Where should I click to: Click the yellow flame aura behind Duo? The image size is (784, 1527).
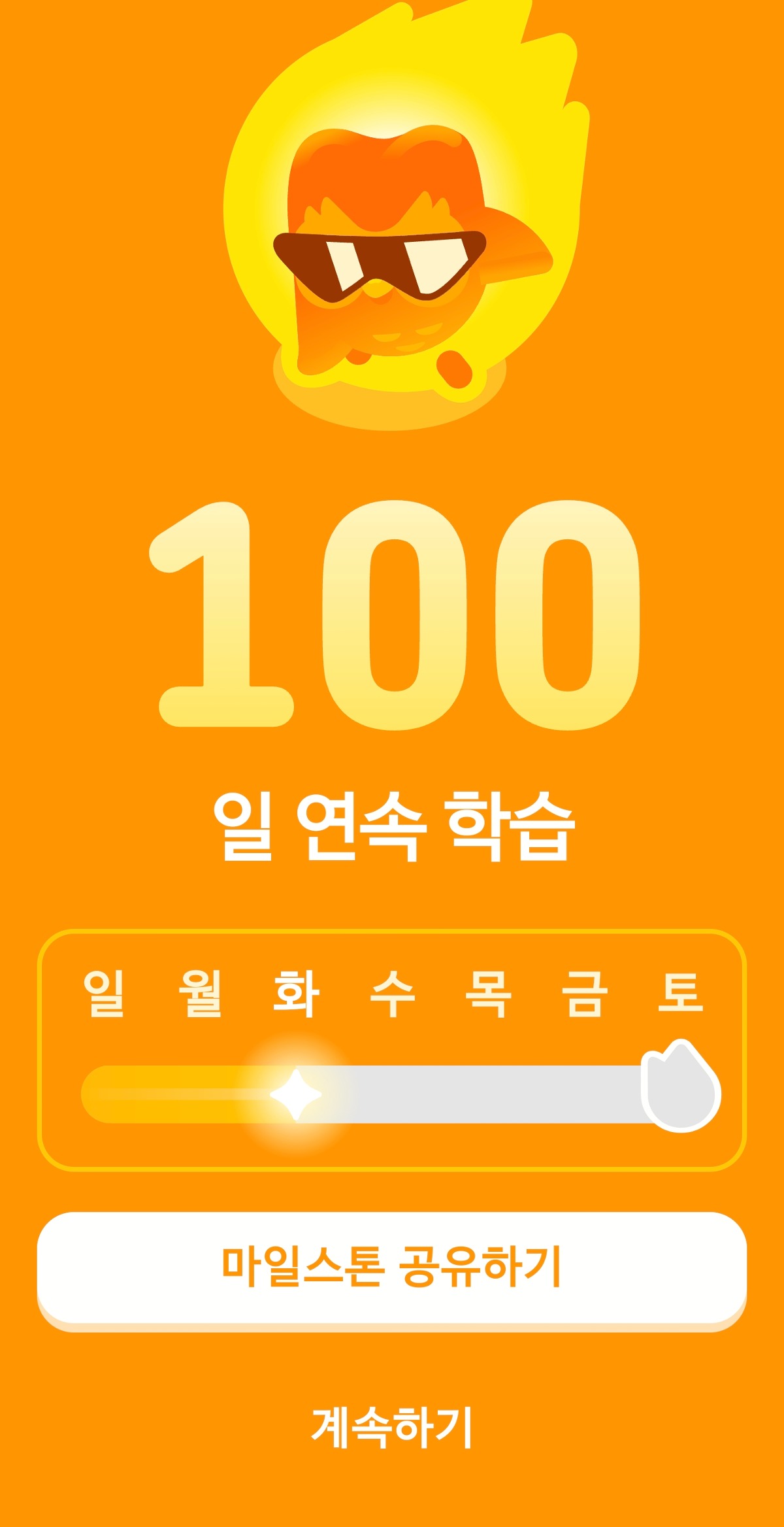(274, 131)
